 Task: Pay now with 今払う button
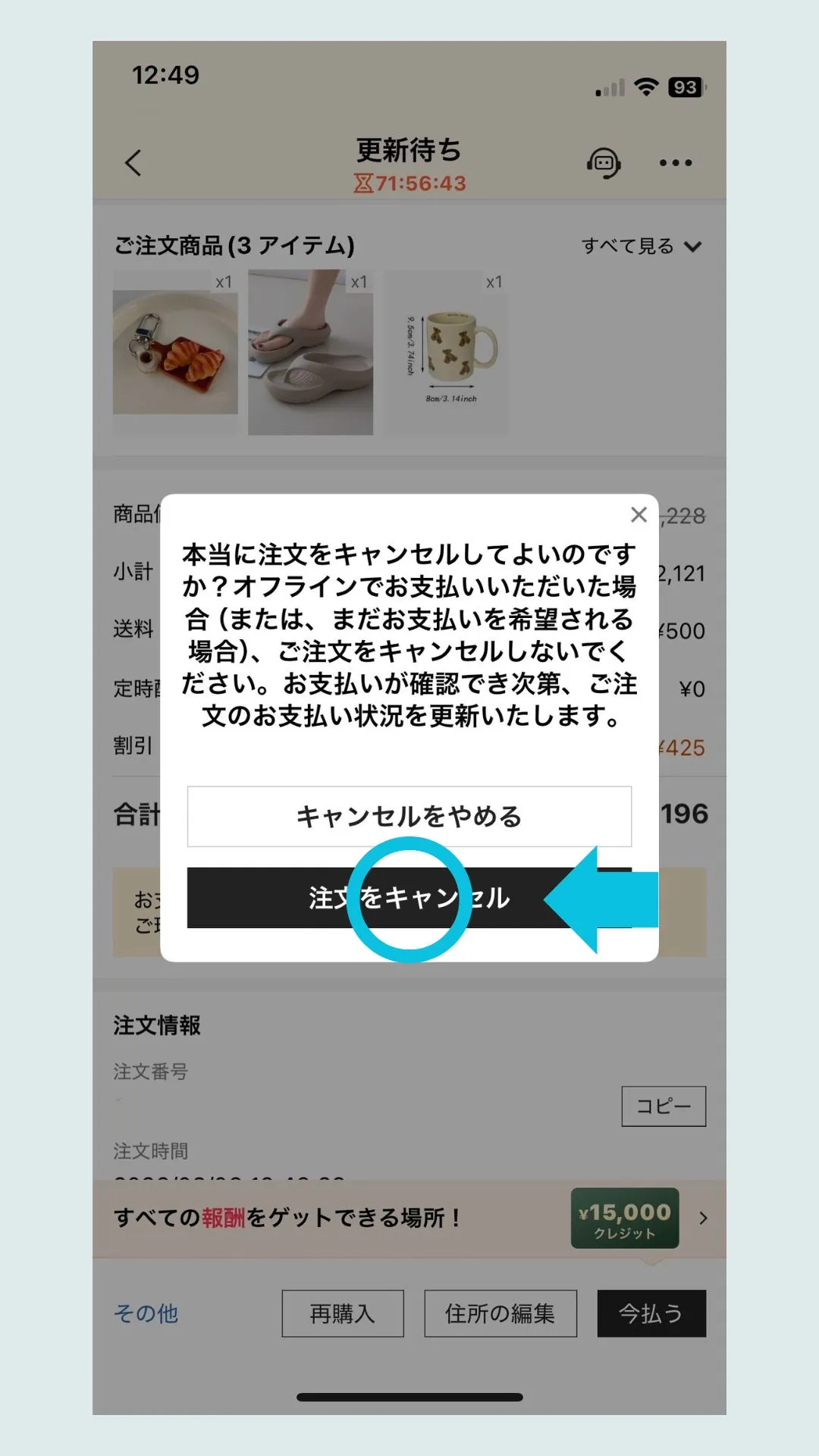[x=651, y=1313]
